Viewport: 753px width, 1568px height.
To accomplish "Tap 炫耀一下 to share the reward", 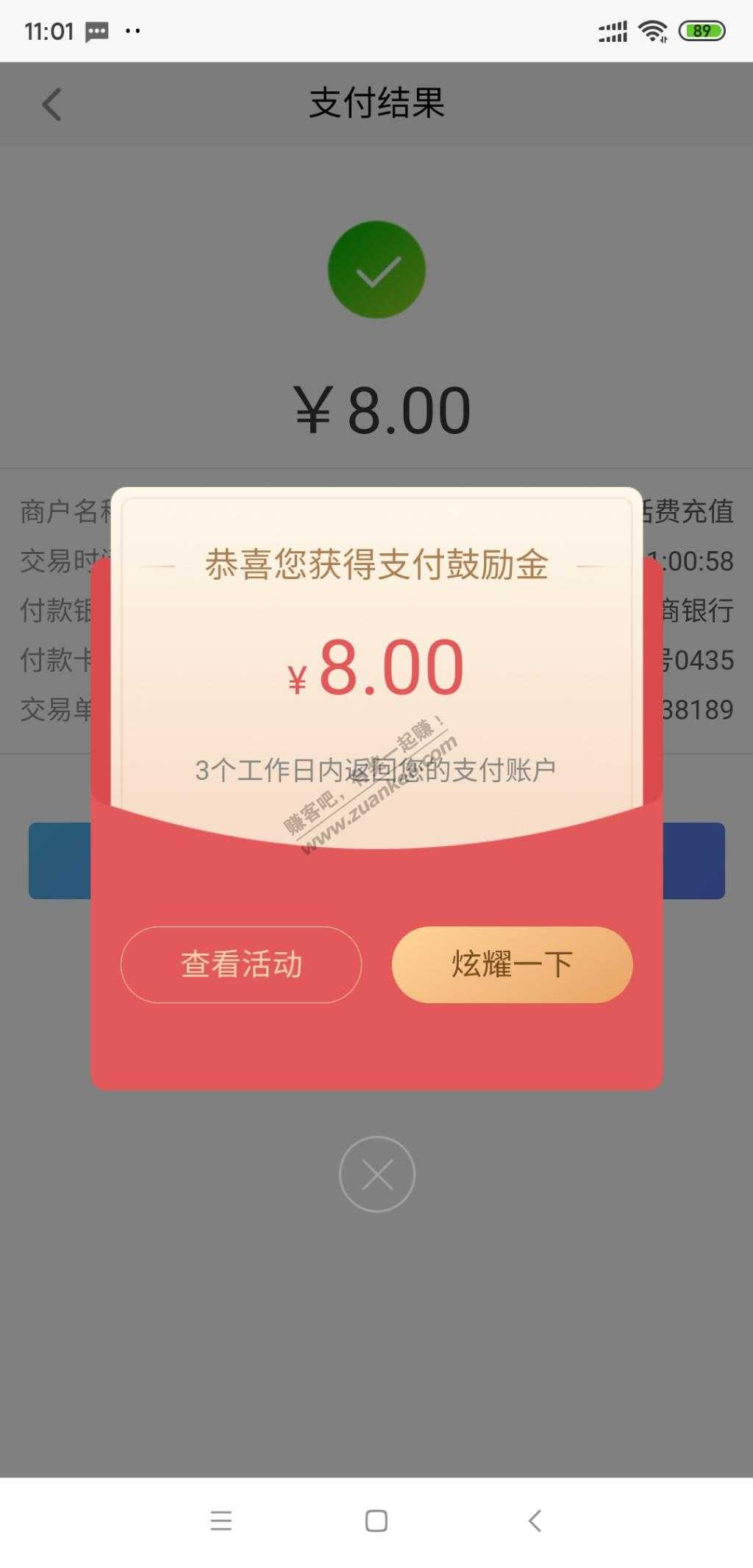I will 512,964.
